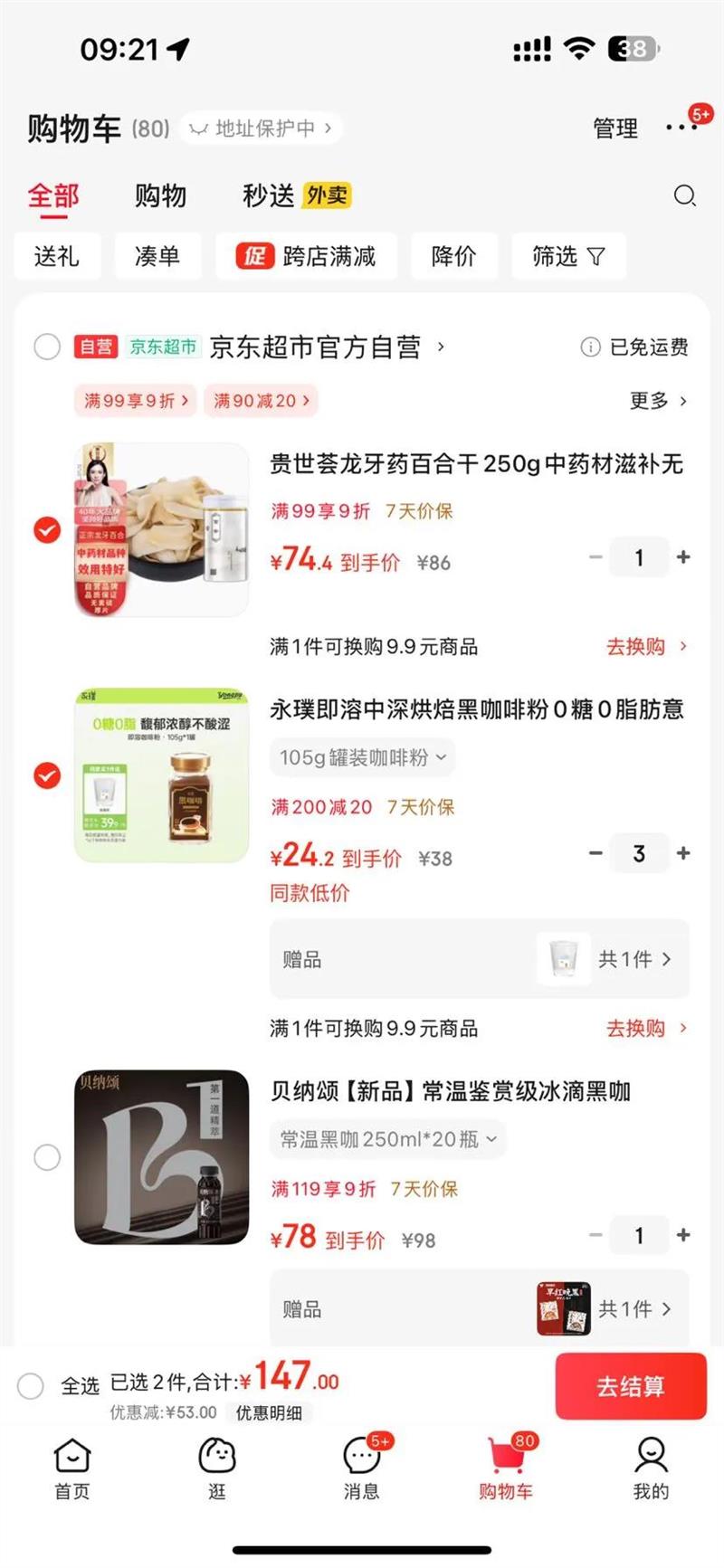Select all items from 京东超市官方自营
This screenshot has height=1568, width=724.
click(x=47, y=347)
